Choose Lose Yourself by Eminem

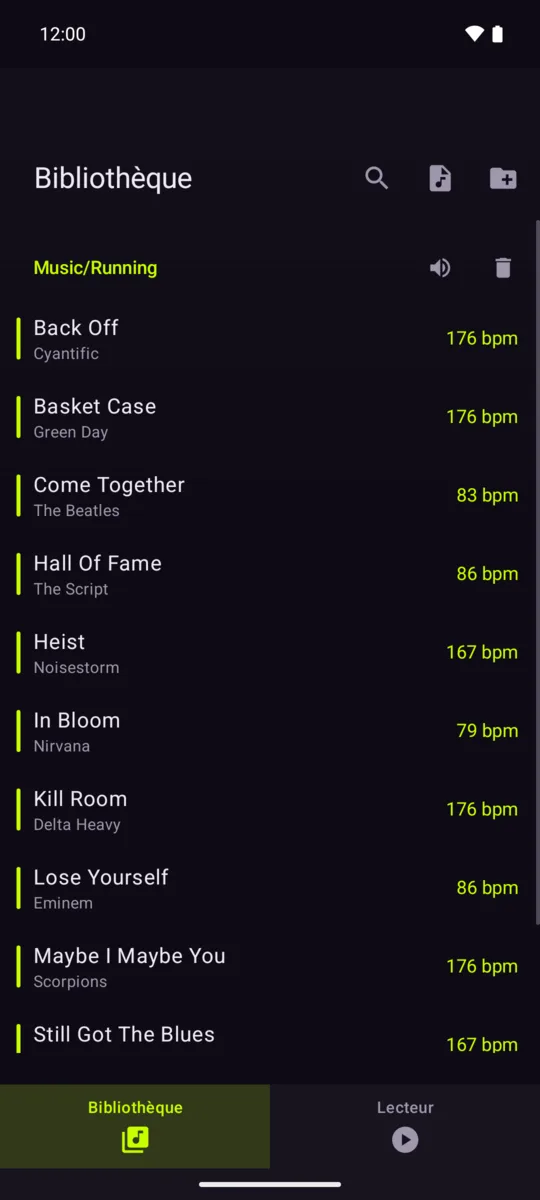(270, 888)
